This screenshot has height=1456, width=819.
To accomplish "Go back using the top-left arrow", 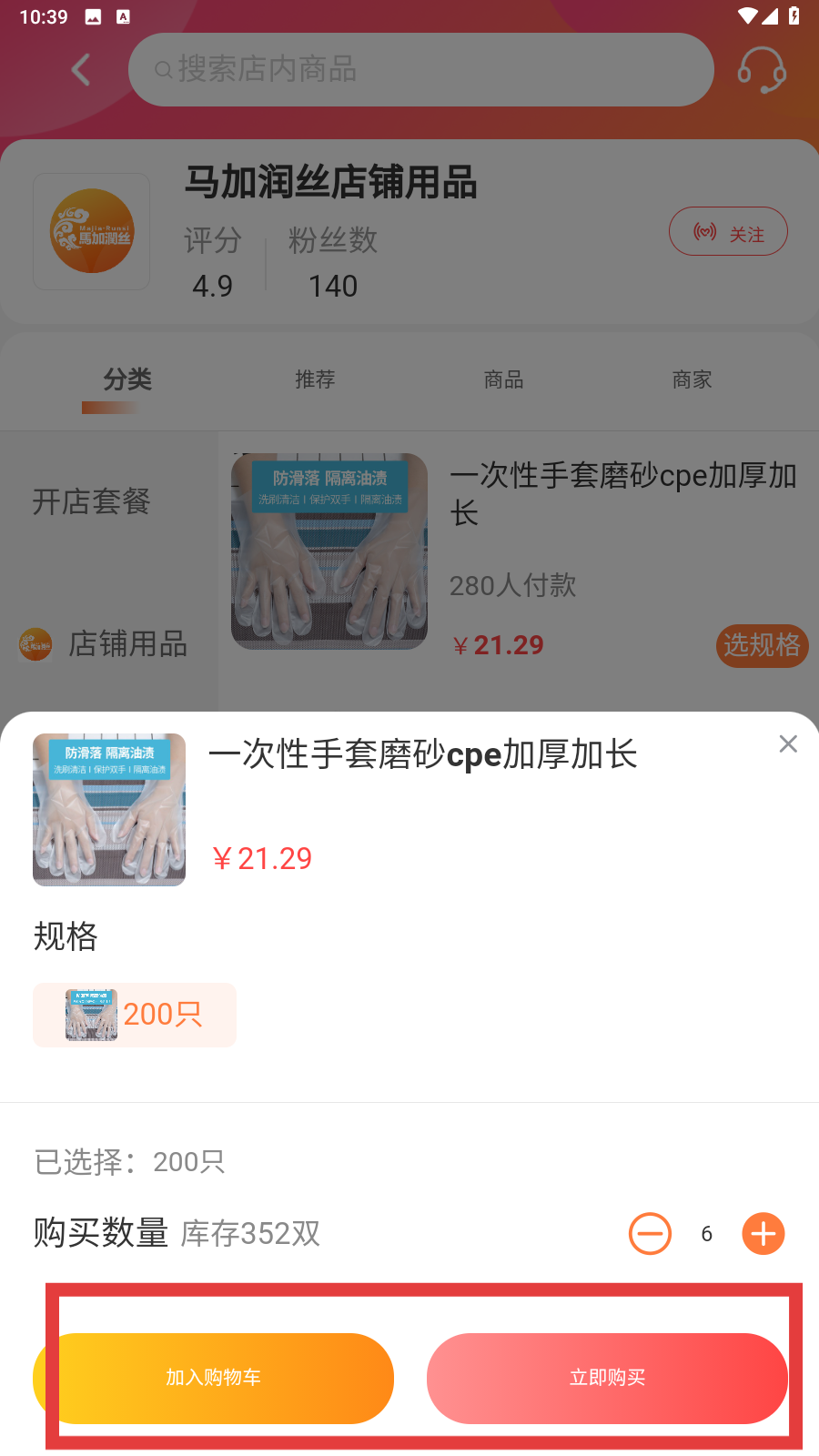I will pyautogui.click(x=81, y=70).
